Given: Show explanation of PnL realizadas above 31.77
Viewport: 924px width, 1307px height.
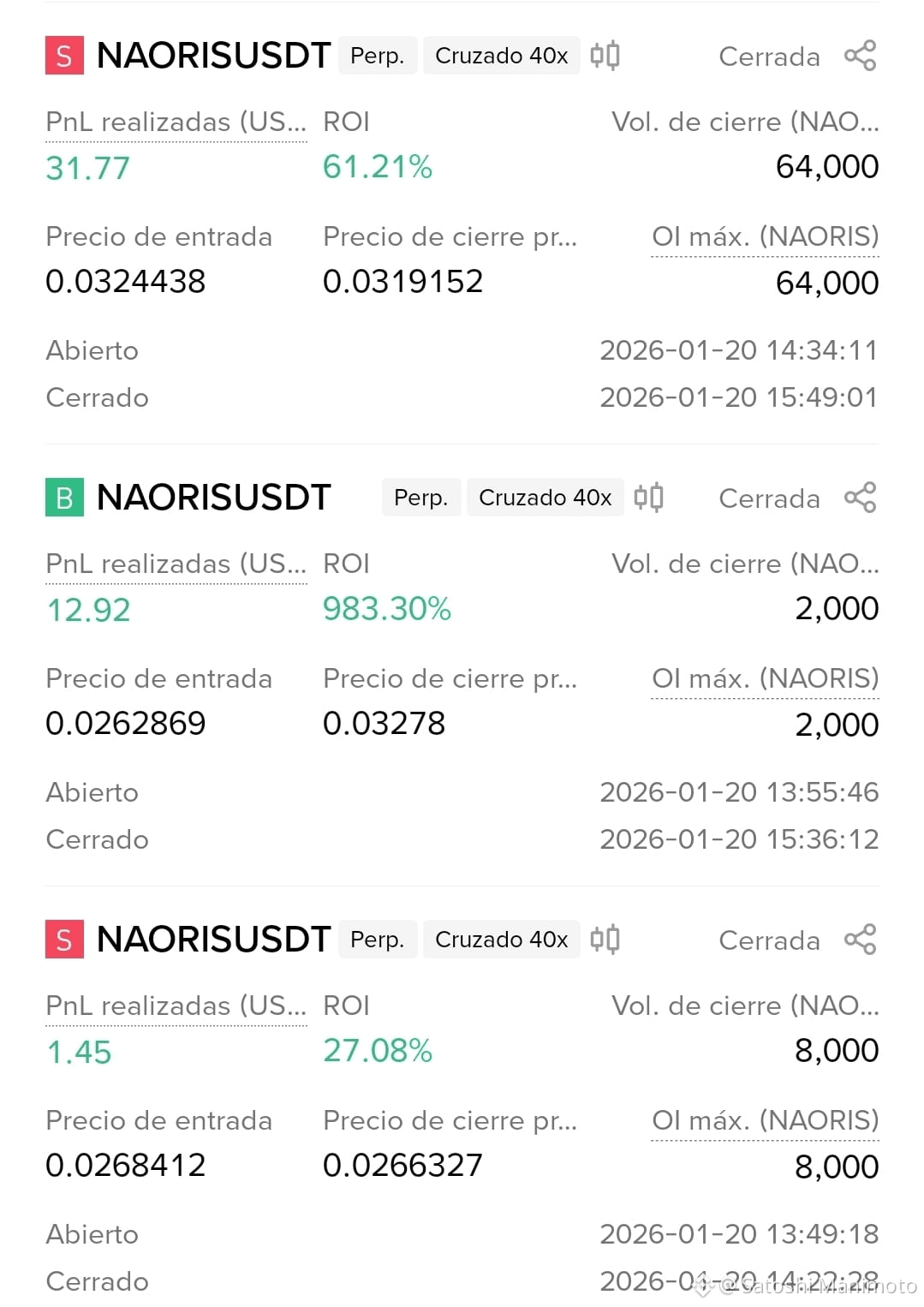Looking at the screenshot, I should pyautogui.click(x=176, y=122).
